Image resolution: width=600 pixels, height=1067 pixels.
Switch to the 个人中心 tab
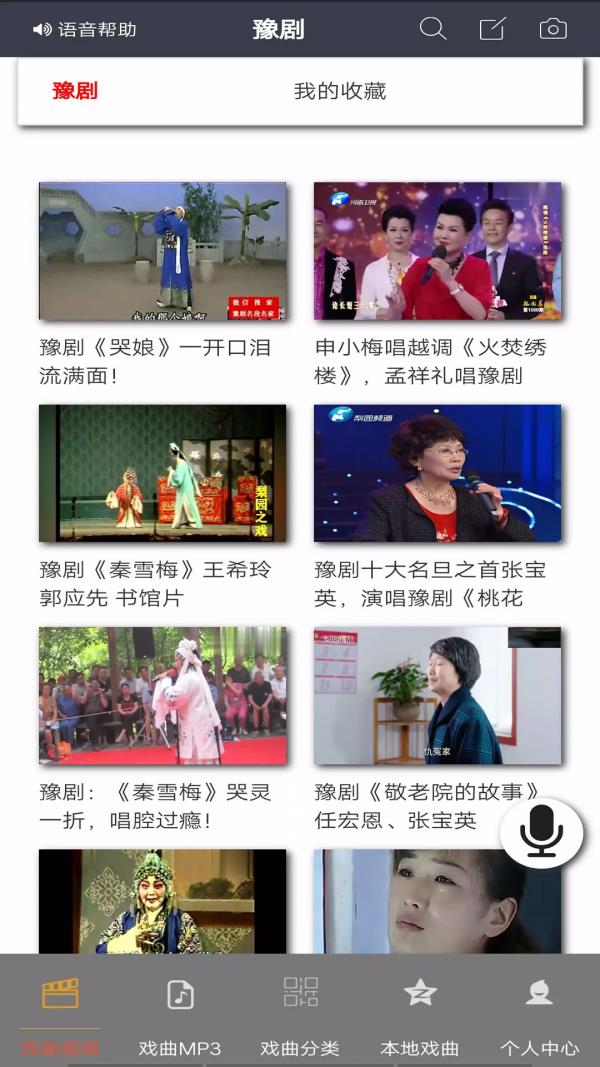539,1014
